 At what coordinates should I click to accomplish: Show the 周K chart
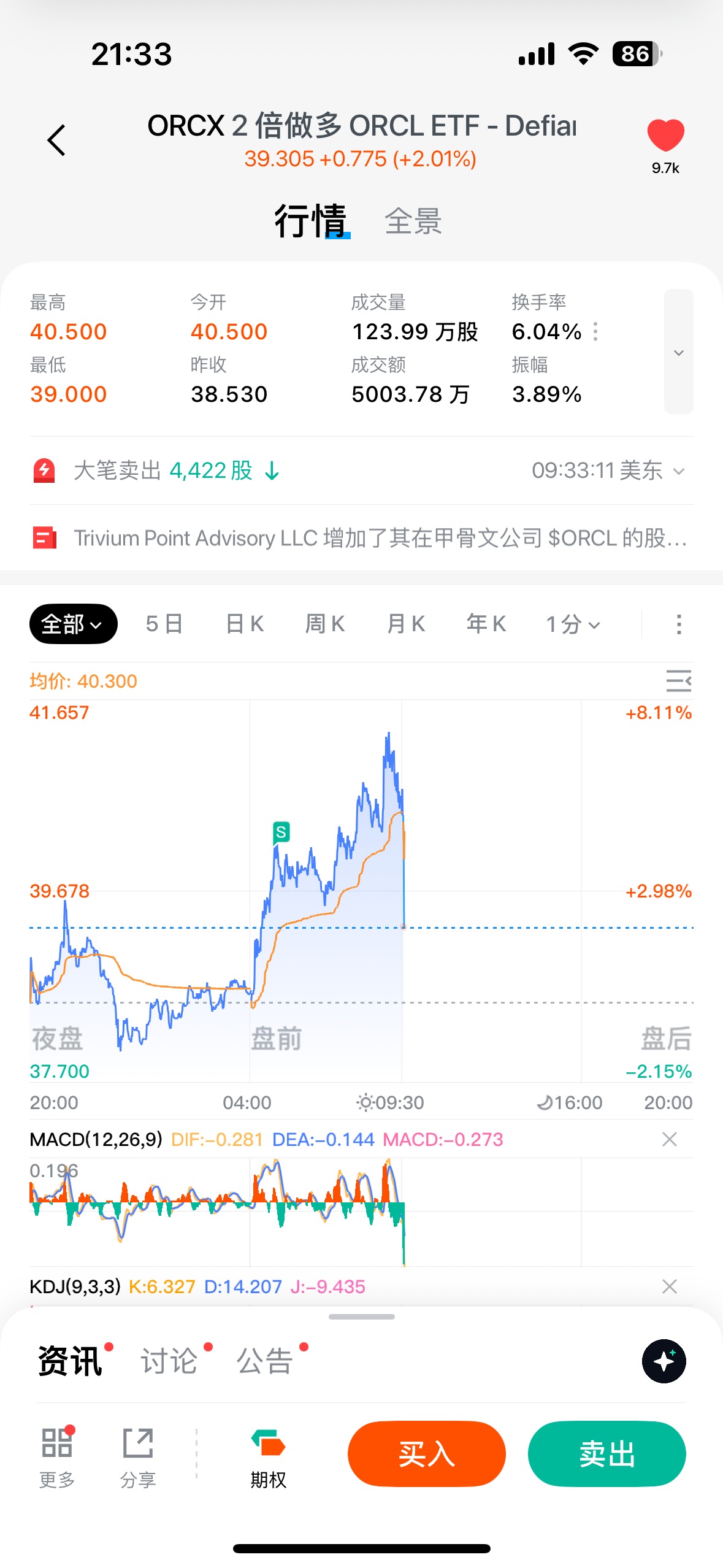click(325, 624)
